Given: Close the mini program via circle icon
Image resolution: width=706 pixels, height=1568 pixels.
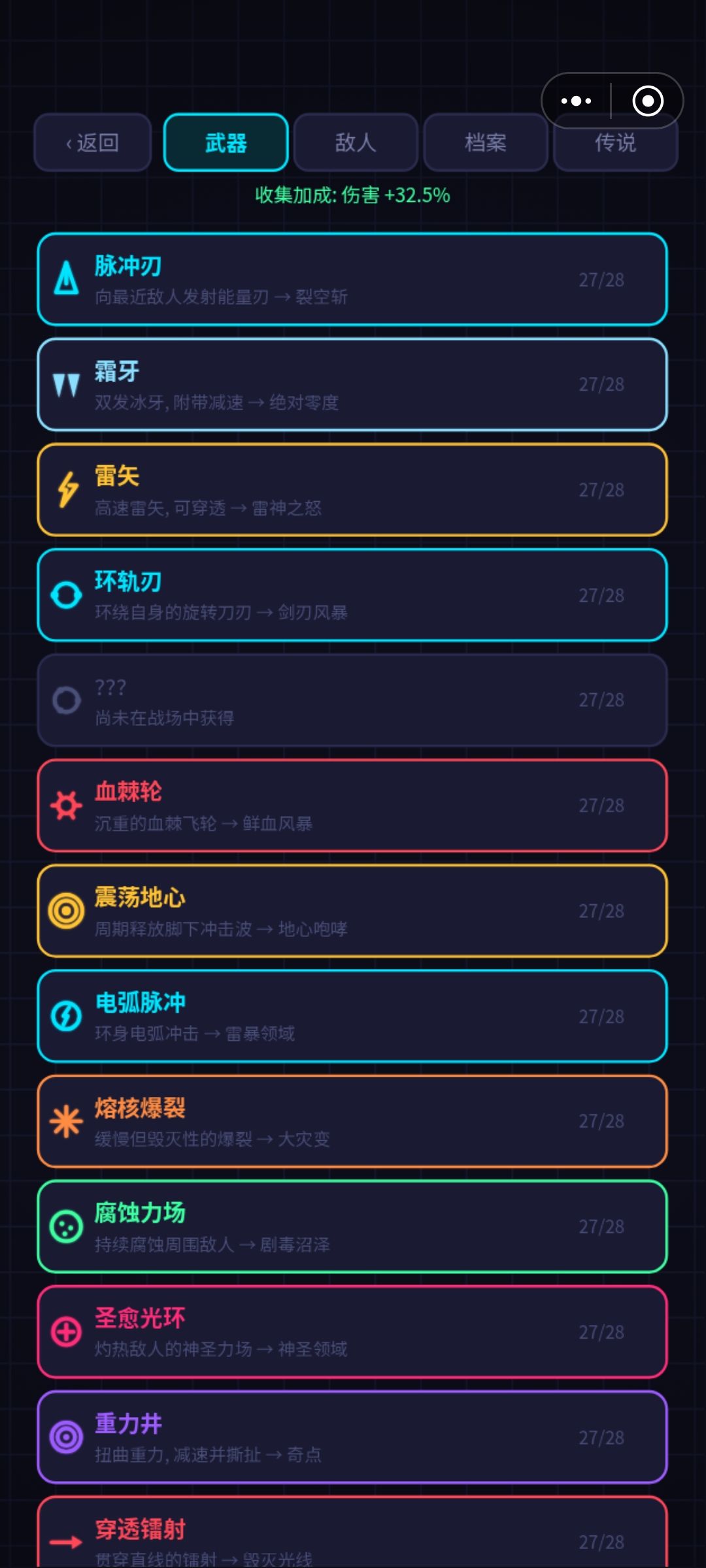Looking at the screenshot, I should (x=648, y=101).
